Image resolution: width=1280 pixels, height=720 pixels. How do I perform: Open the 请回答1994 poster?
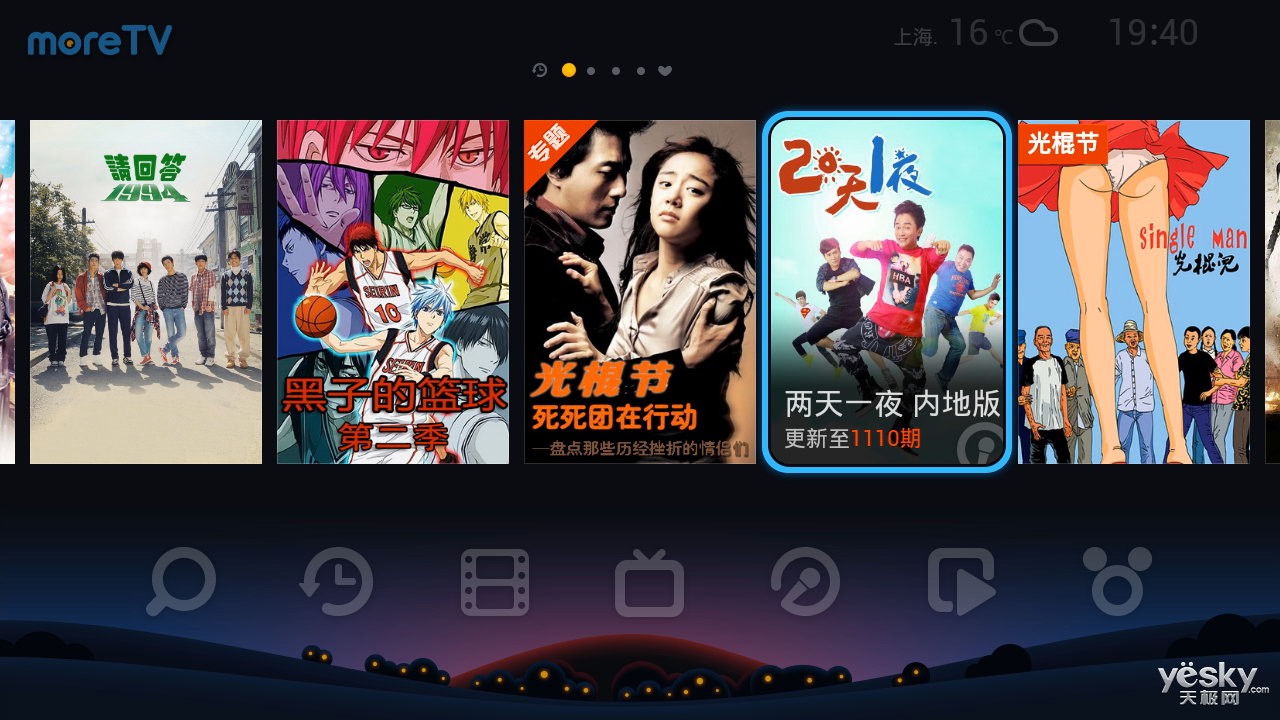tap(146, 292)
